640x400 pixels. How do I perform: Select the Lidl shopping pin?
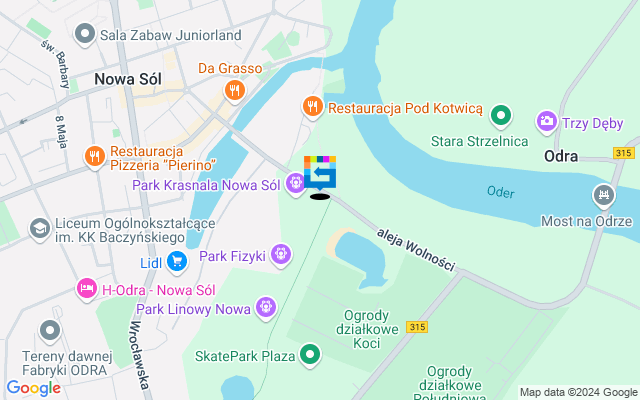point(177,262)
